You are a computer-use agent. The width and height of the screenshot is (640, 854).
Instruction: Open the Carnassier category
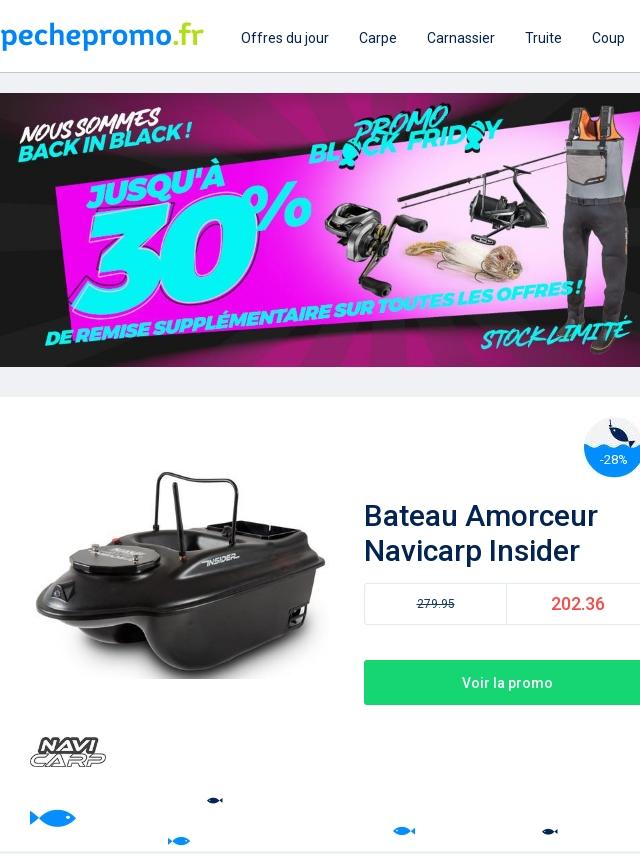tap(460, 38)
